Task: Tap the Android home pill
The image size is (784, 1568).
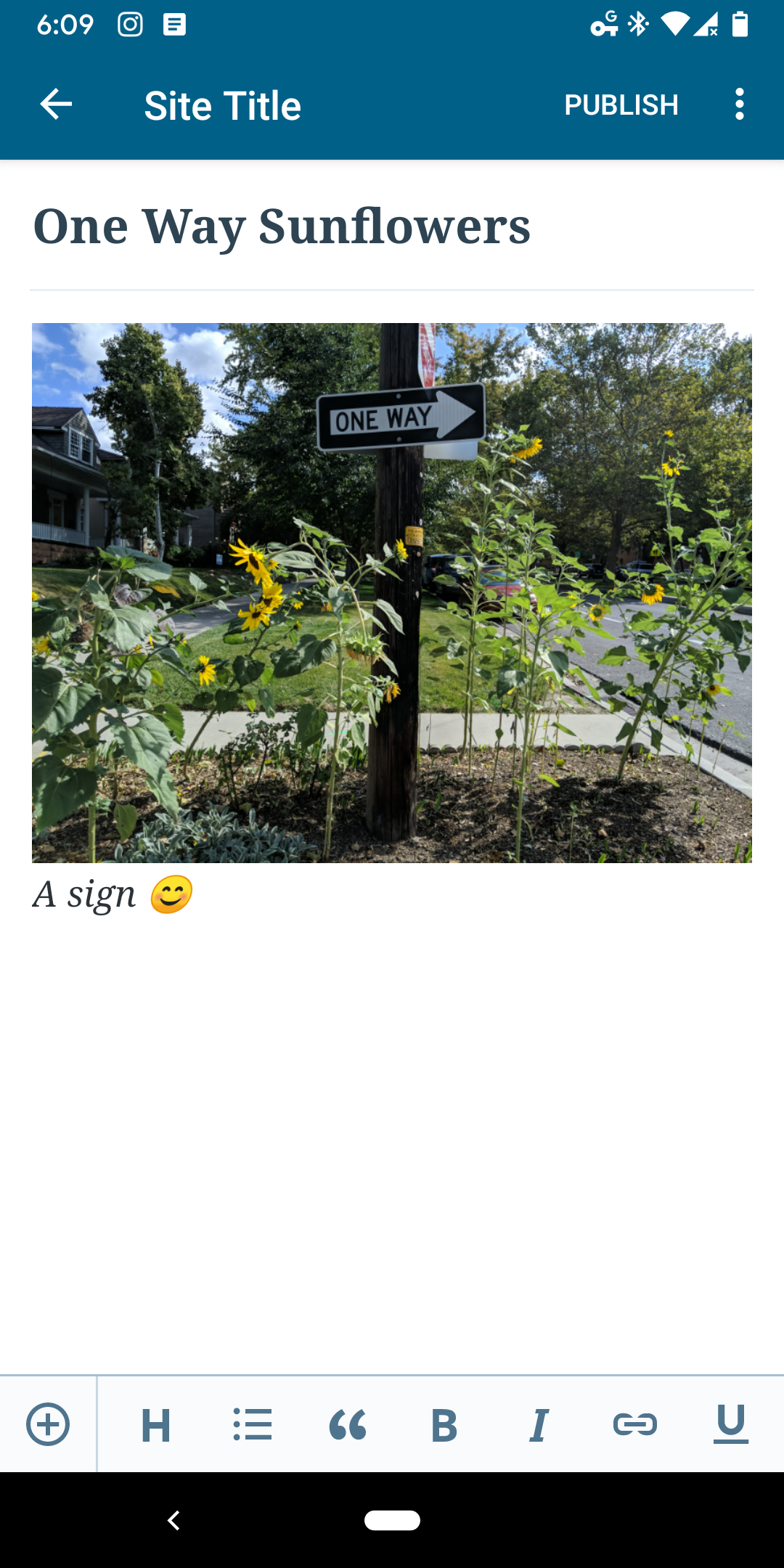Action: coord(392,1521)
